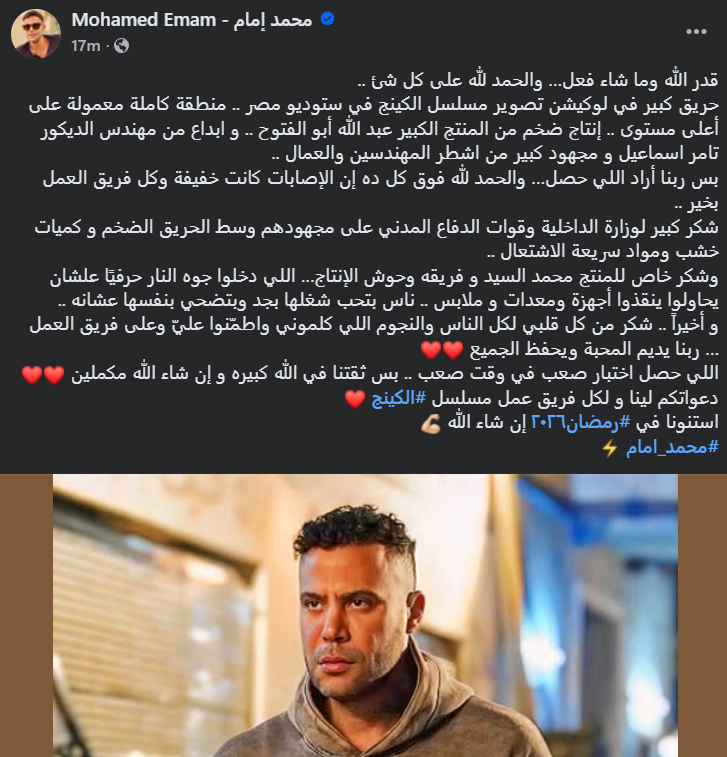Screen dimensions: 727x757
Task: Open Mohamed Emam's profile picture
Action: 33,33
